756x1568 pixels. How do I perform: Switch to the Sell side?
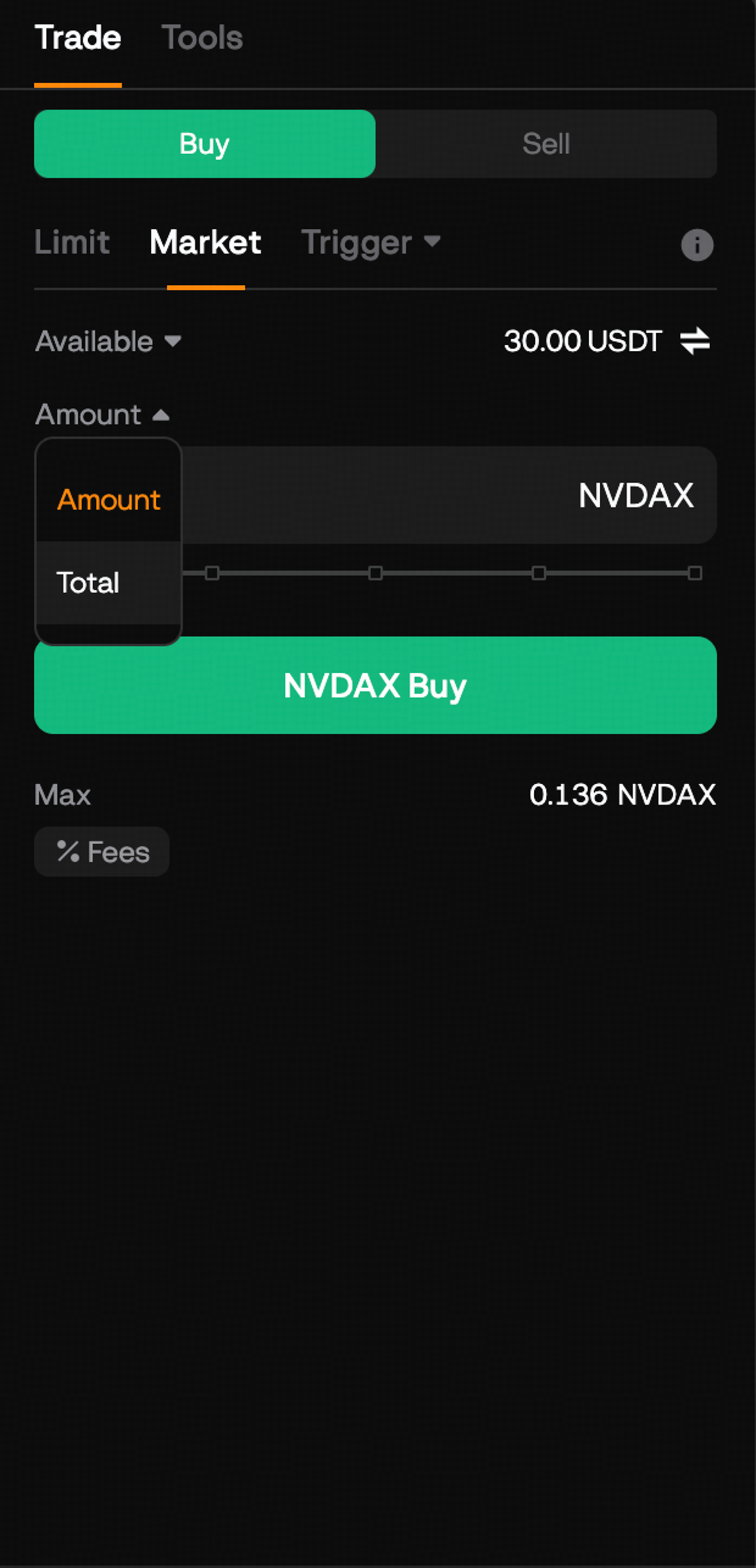[x=546, y=144]
